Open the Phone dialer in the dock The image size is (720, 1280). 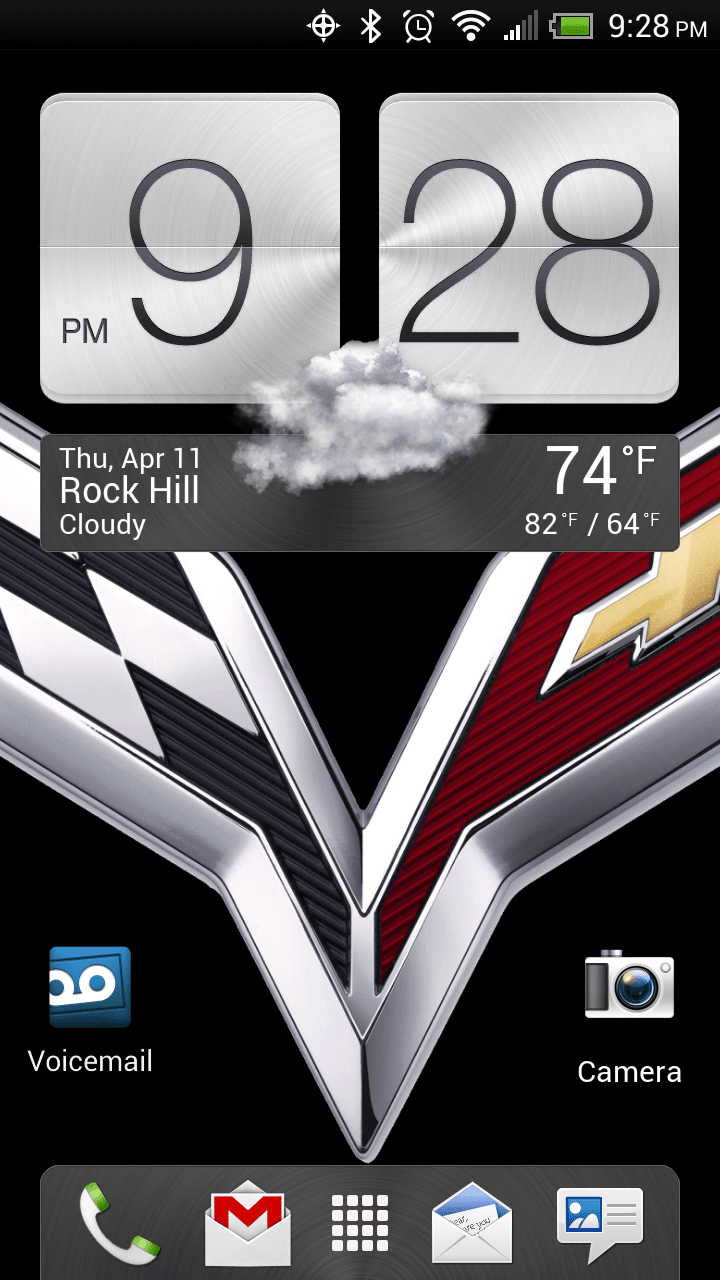click(120, 1224)
